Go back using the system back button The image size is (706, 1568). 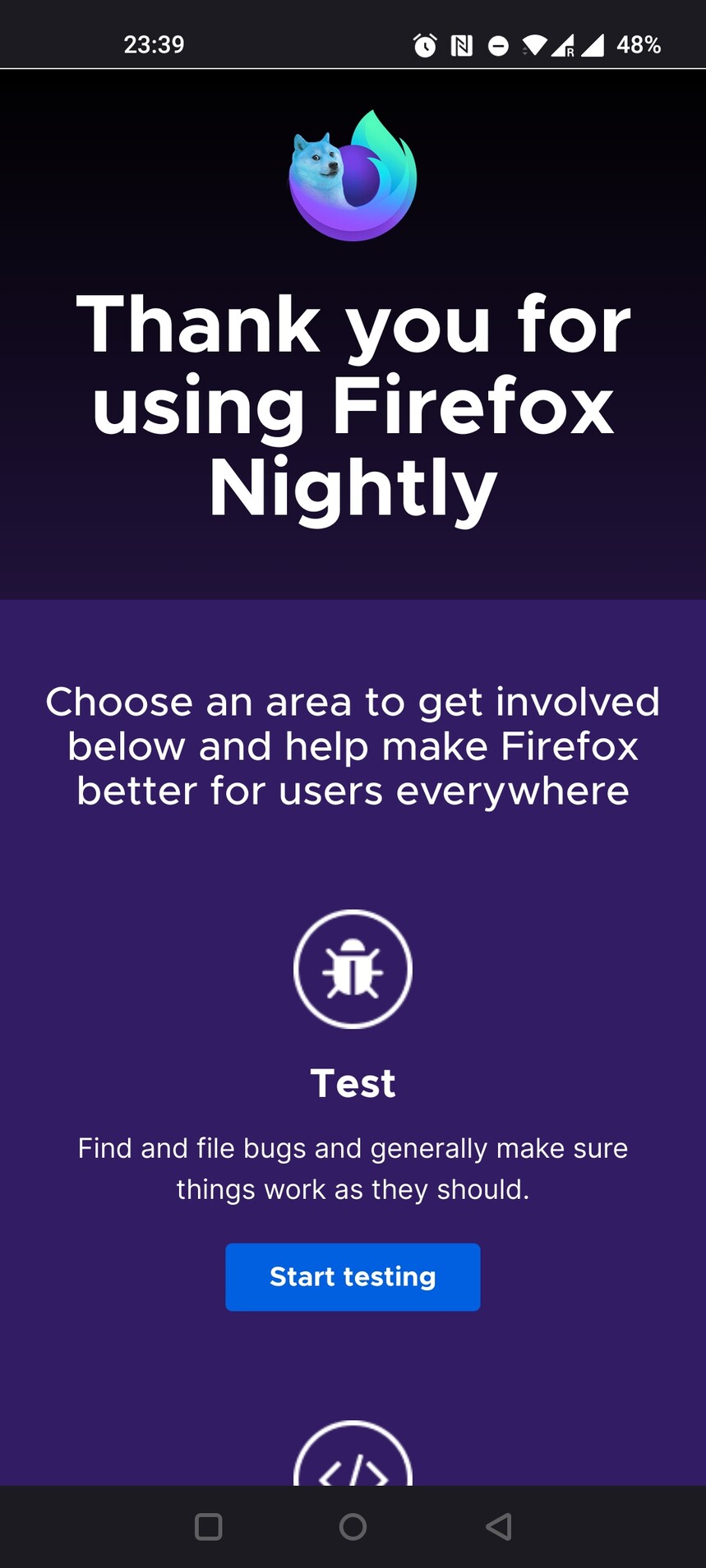pyautogui.click(x=498, y=1526)
